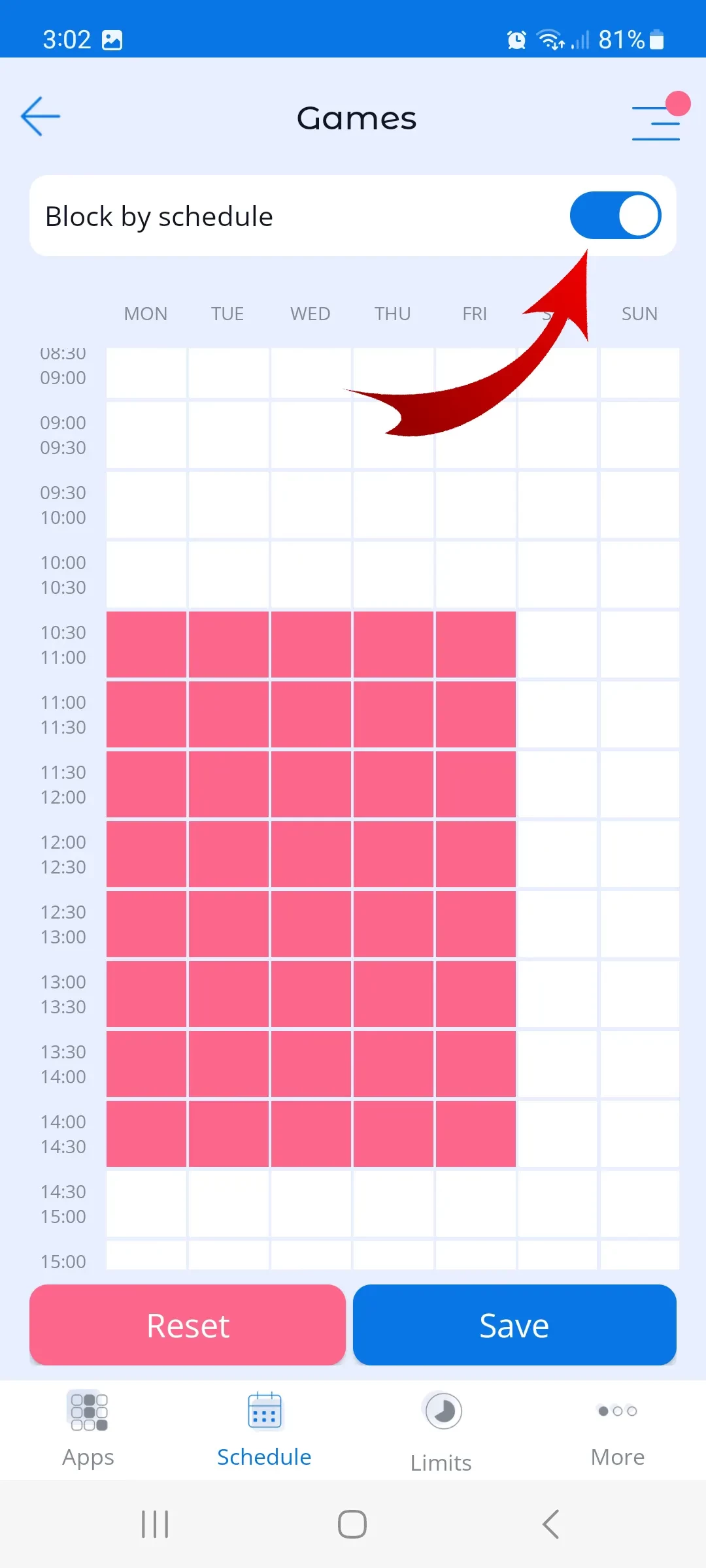The width and height of the screenshot is (706, 1568).
Task: Reset the schedule
Action: [x=188, y=1325]
